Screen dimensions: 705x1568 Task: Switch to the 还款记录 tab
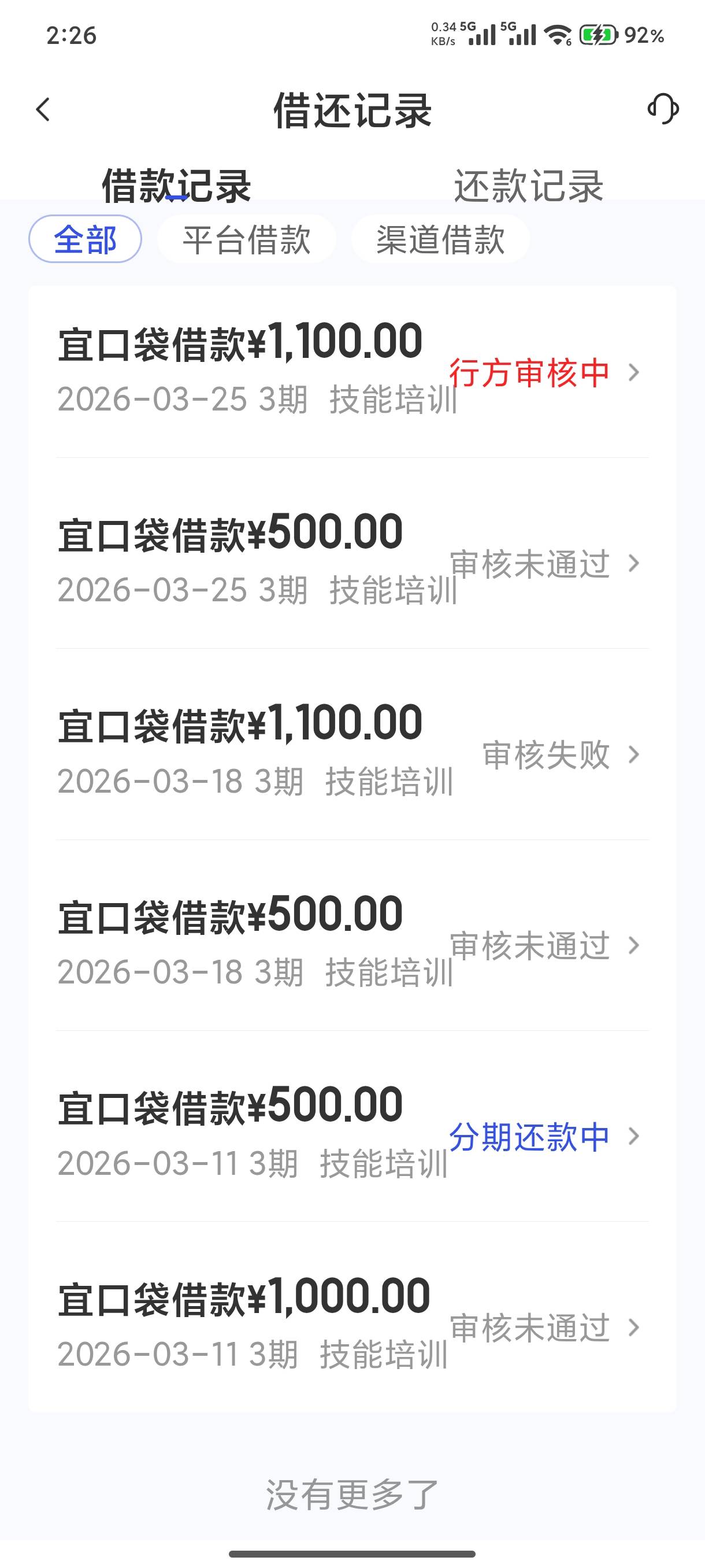[x=528, y=185]
